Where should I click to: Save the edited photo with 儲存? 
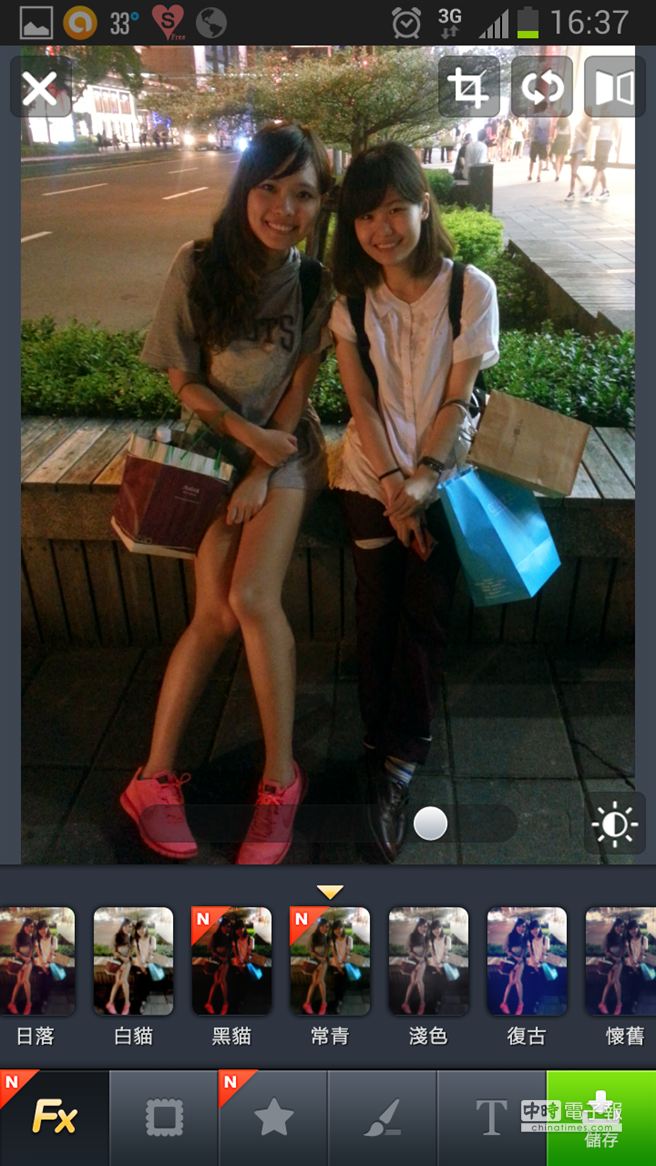pyautogui.click(x=601, y=1117)
